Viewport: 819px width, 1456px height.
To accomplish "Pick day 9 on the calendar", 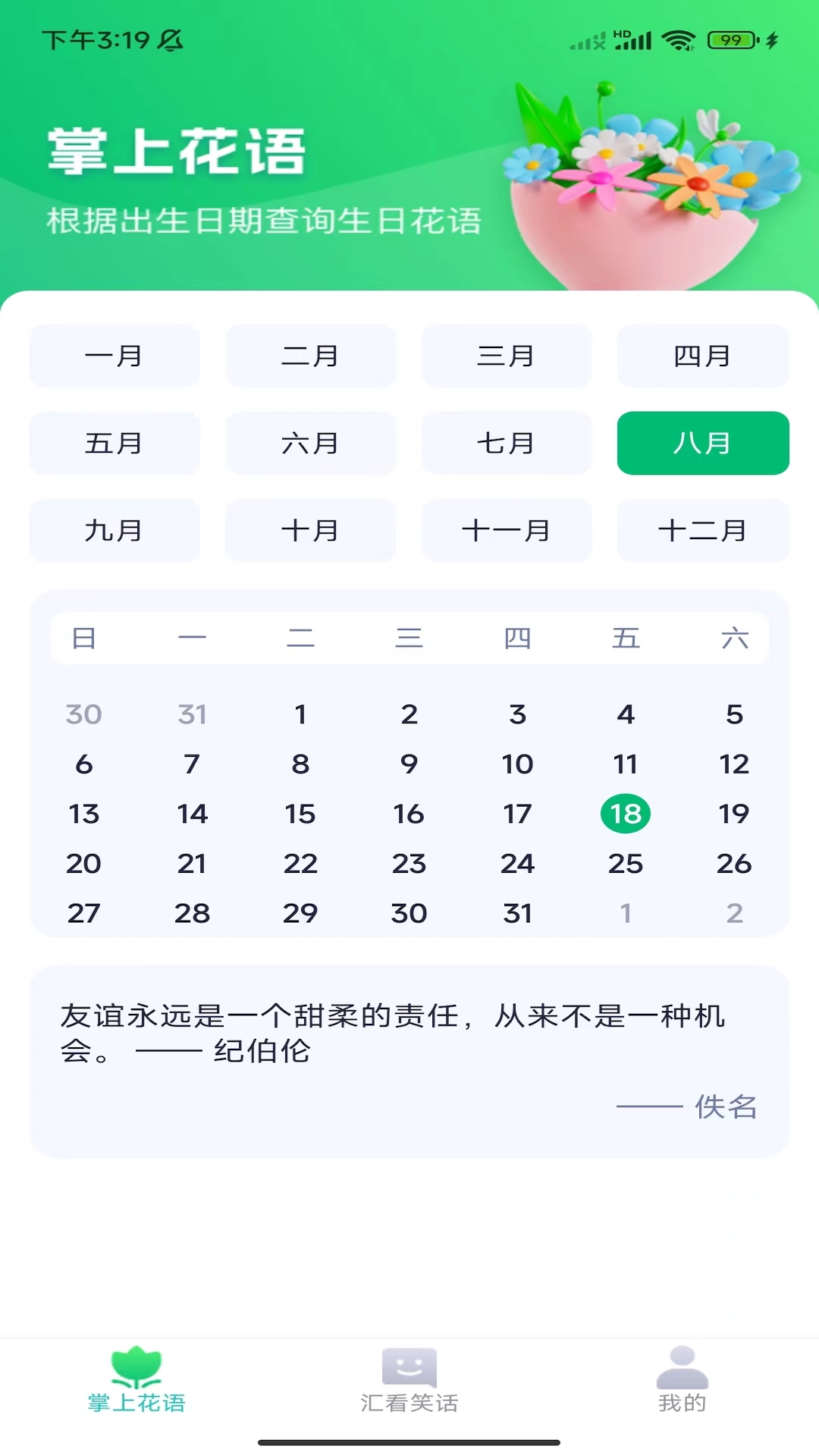I will coord(409,764).
